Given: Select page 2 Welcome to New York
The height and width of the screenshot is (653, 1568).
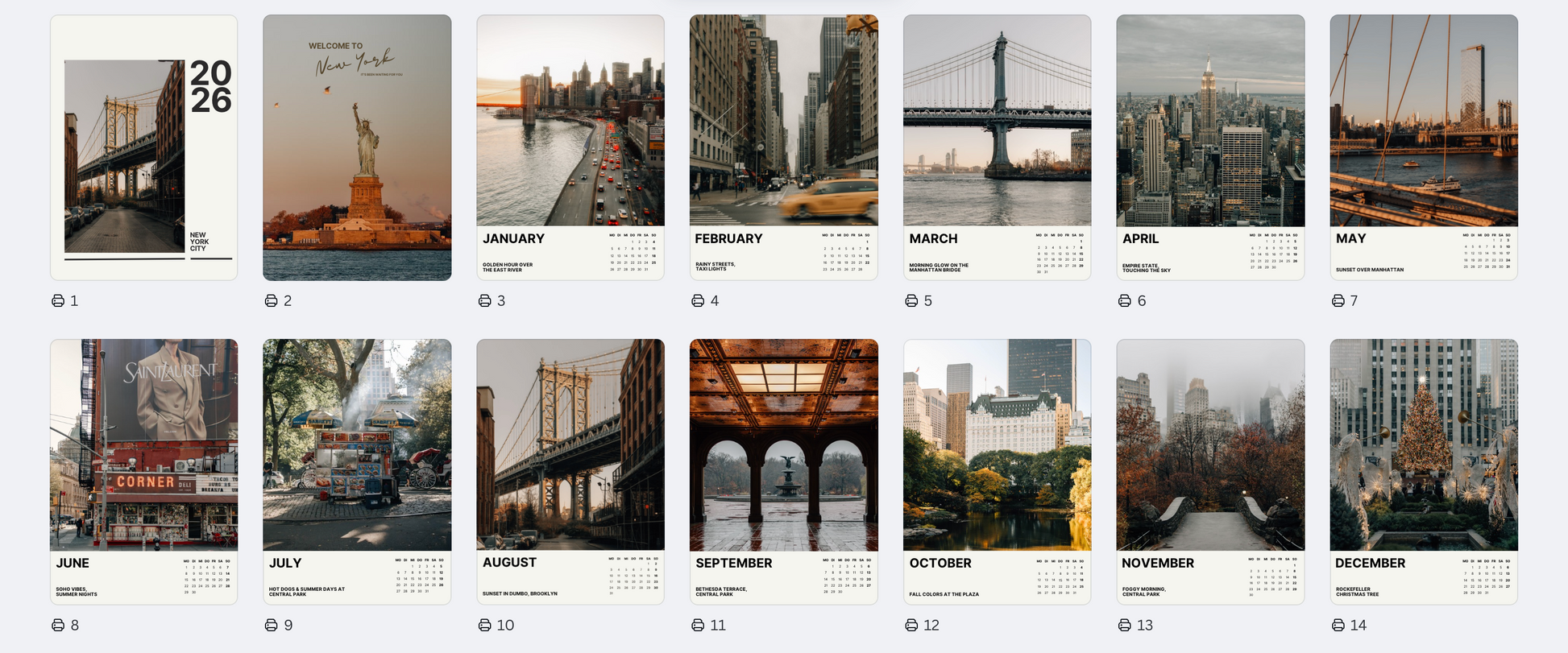Looking at the screenshot, I should (x=357, y=147).
